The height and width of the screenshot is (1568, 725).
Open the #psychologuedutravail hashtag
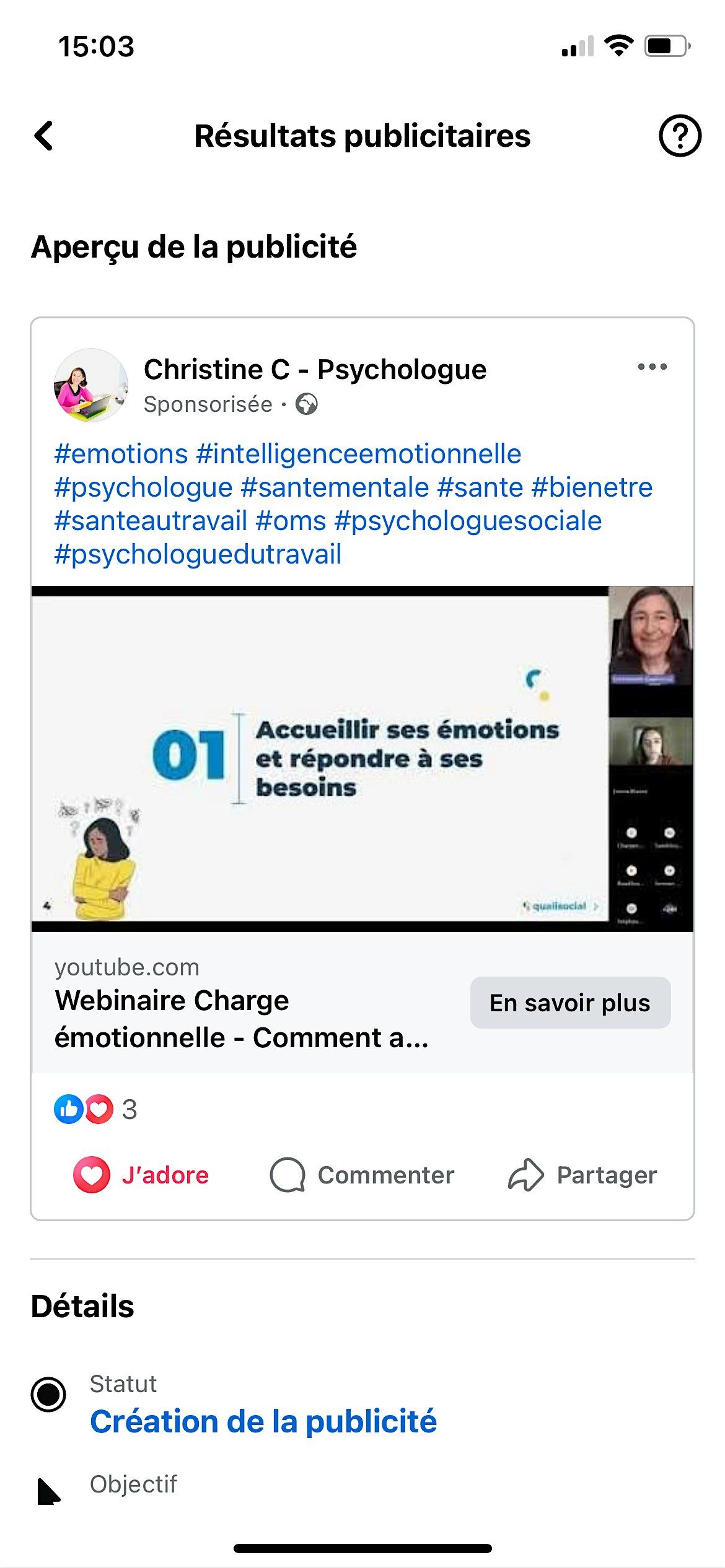click(x=198, y=554)
